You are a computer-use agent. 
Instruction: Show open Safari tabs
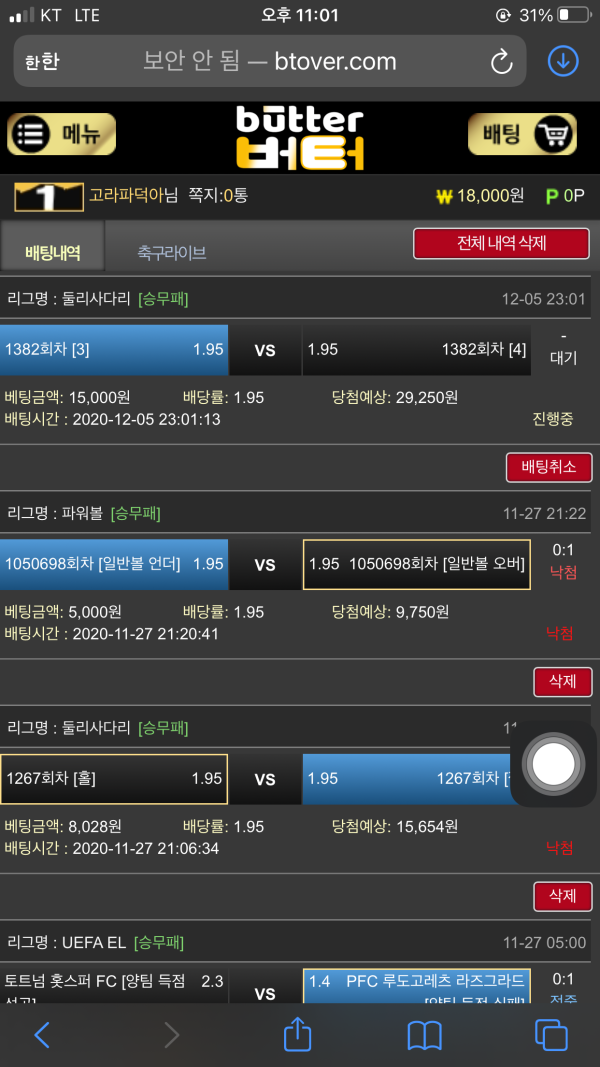coord(551,1035)
